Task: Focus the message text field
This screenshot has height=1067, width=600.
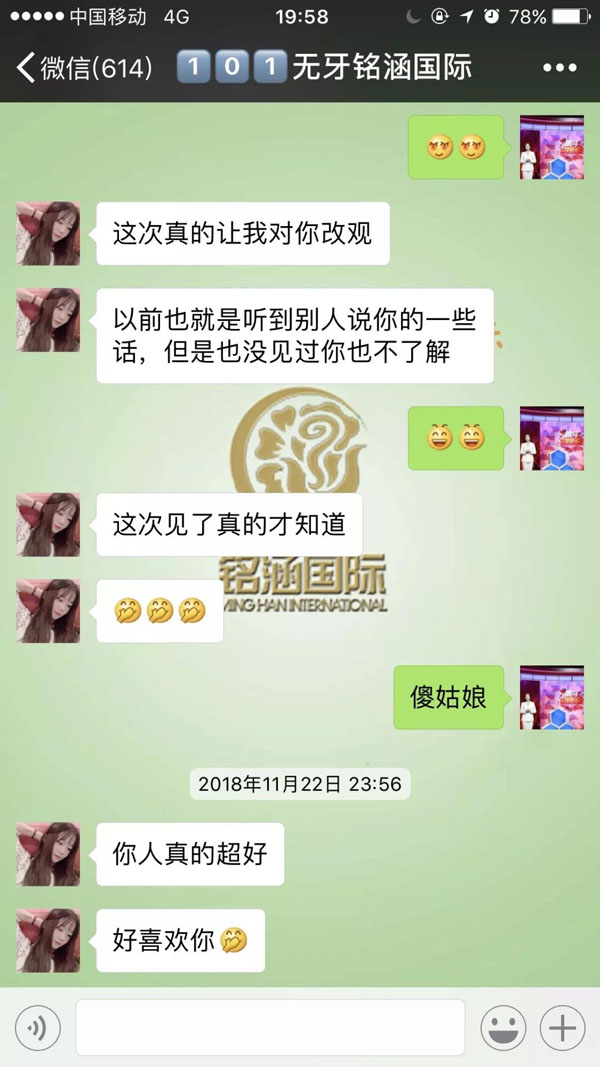Action: [x=270, y=1026]
